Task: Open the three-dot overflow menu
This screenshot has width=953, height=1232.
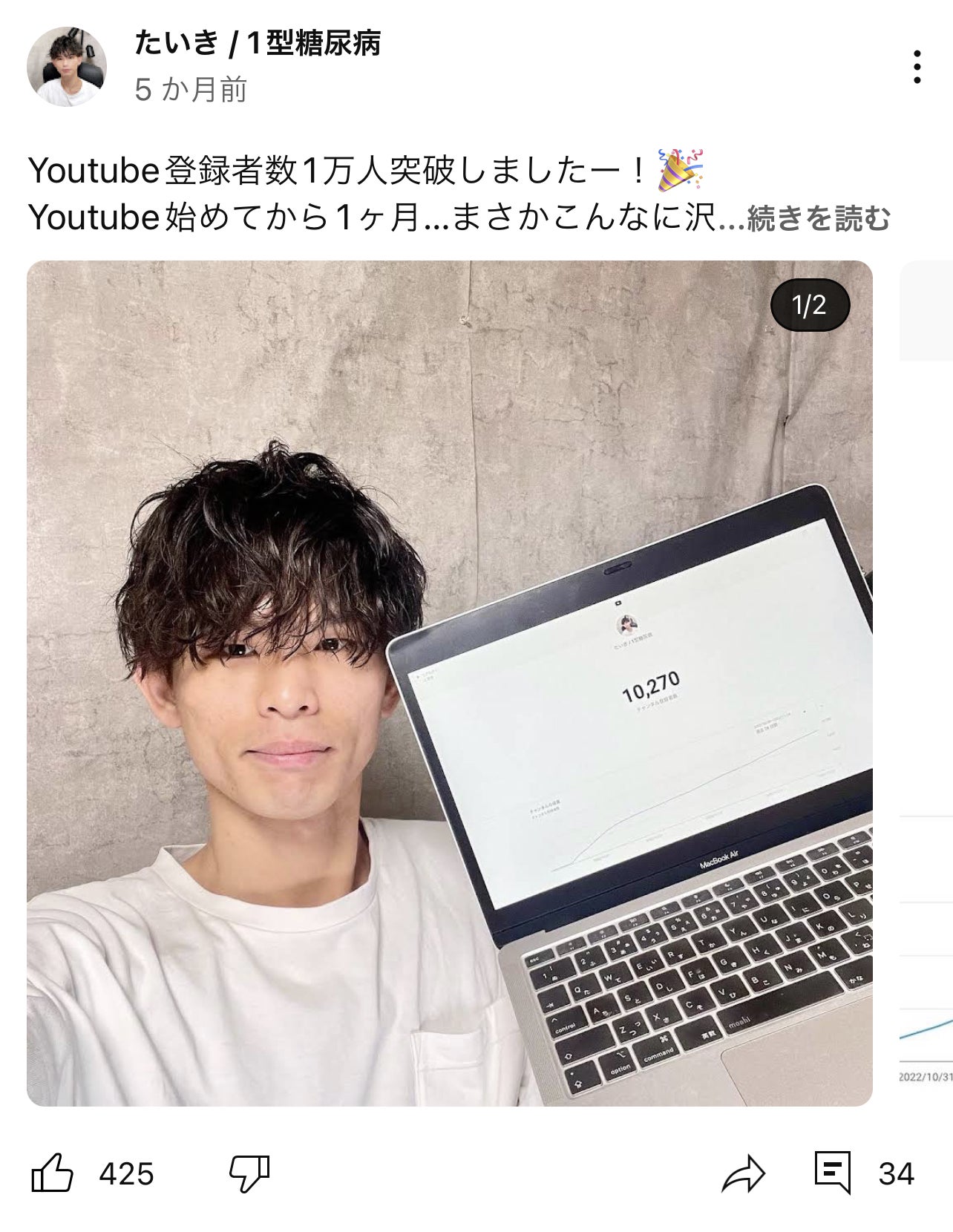Action: [917, 68]
